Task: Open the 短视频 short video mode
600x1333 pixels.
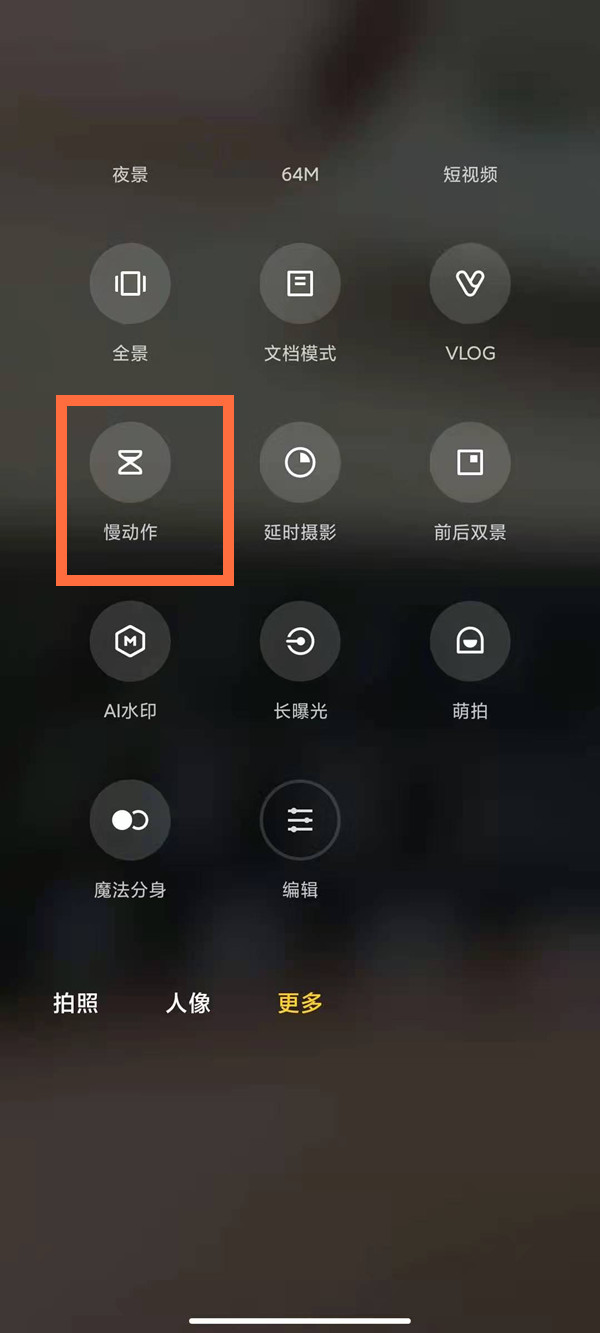Action: 470,174
